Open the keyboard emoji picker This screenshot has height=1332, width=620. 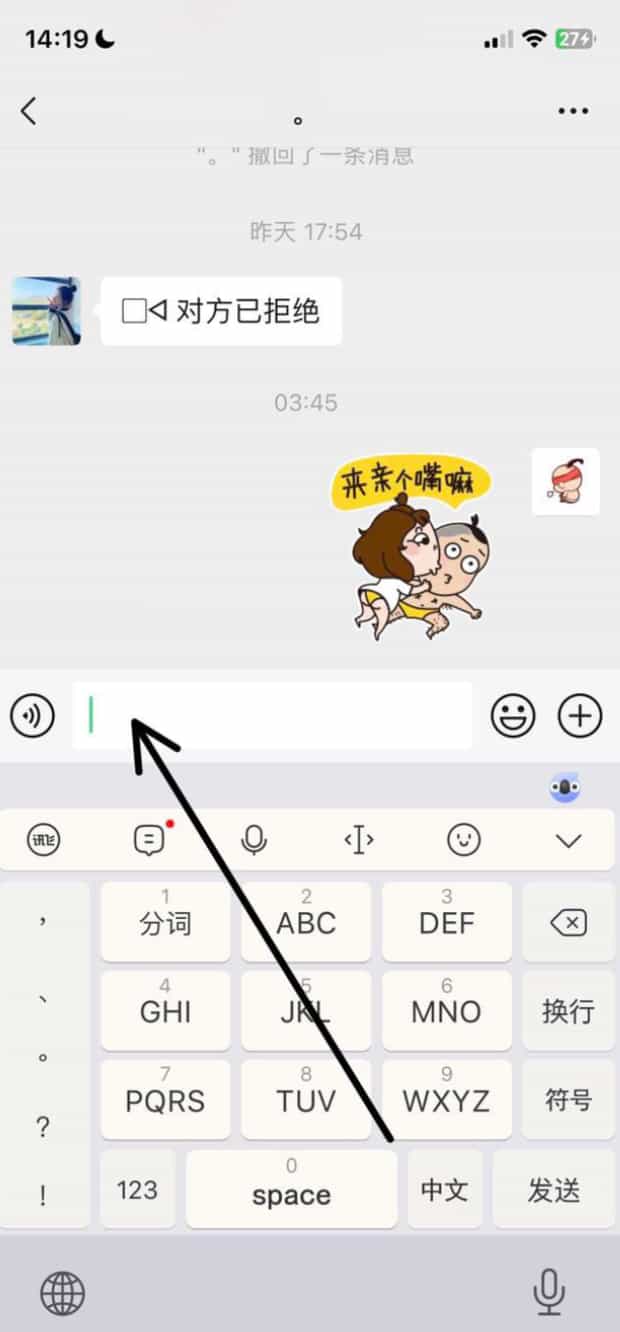464,840
